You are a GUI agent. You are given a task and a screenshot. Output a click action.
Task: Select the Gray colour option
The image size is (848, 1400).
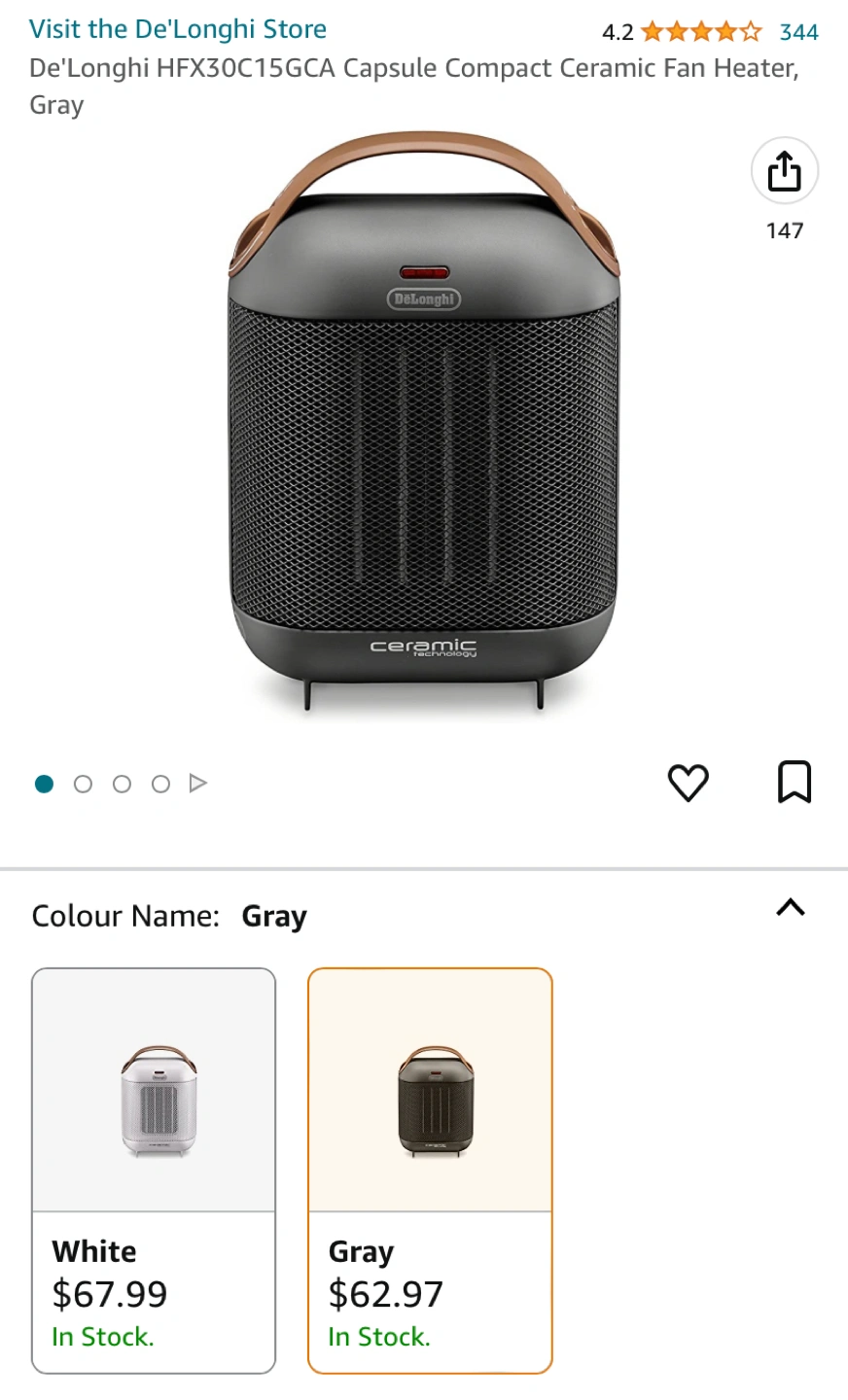430,1170
